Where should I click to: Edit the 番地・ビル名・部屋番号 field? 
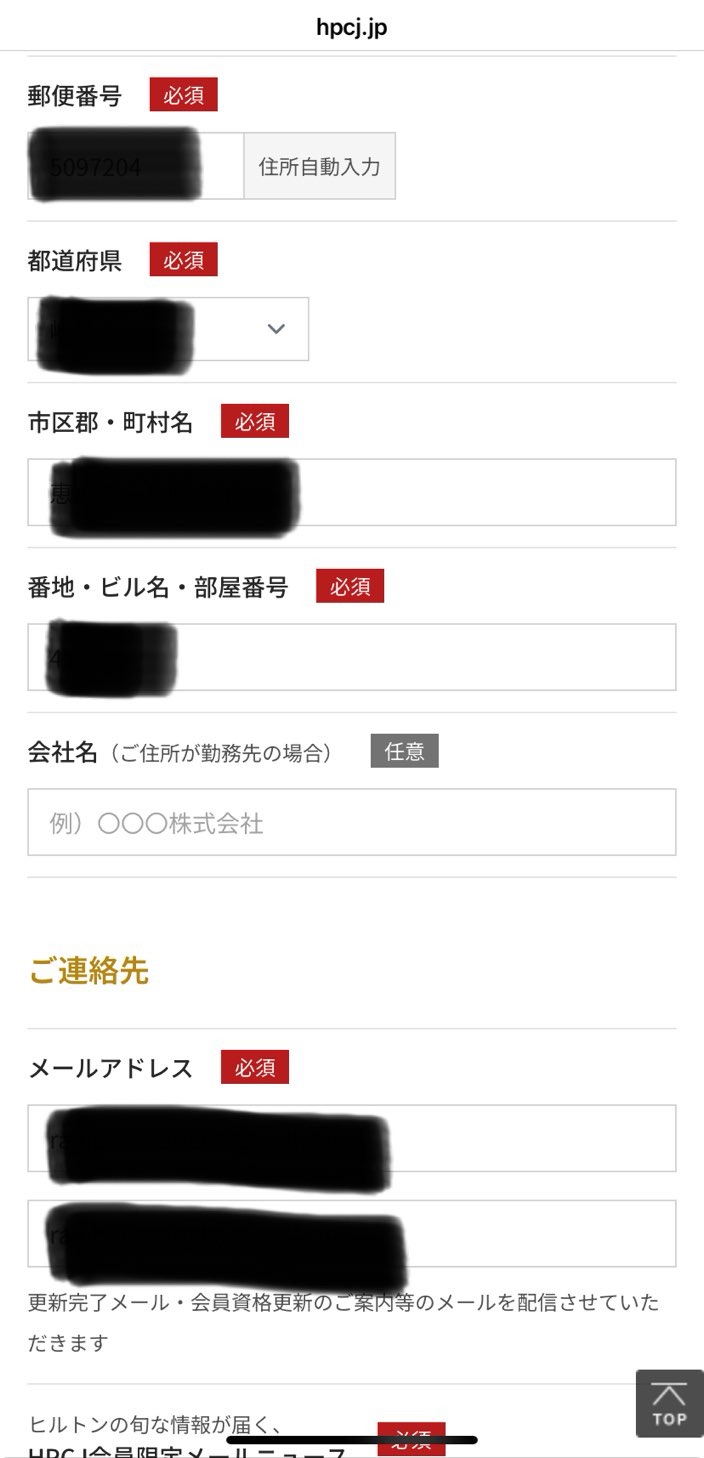(351, 657)
